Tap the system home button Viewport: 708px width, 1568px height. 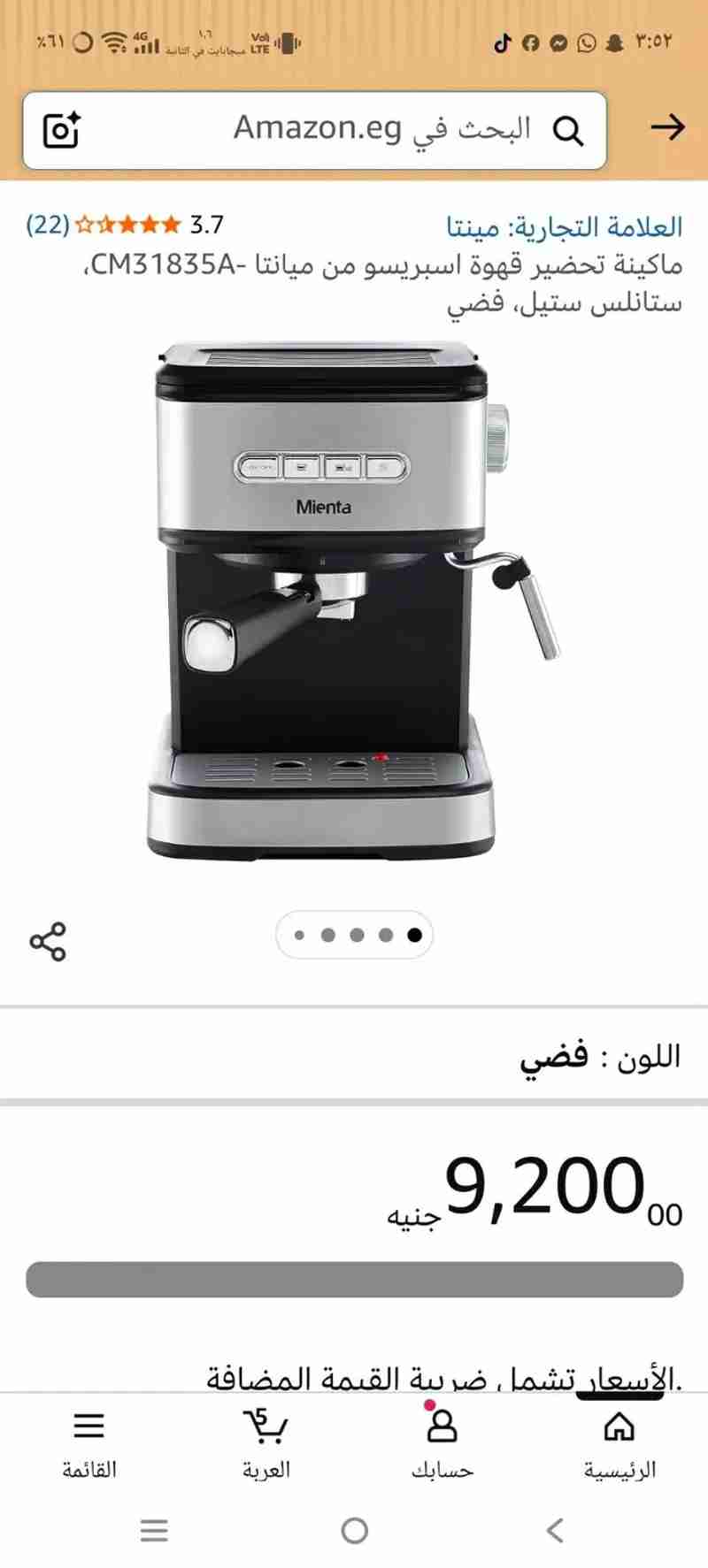(x=355, y=1530)
